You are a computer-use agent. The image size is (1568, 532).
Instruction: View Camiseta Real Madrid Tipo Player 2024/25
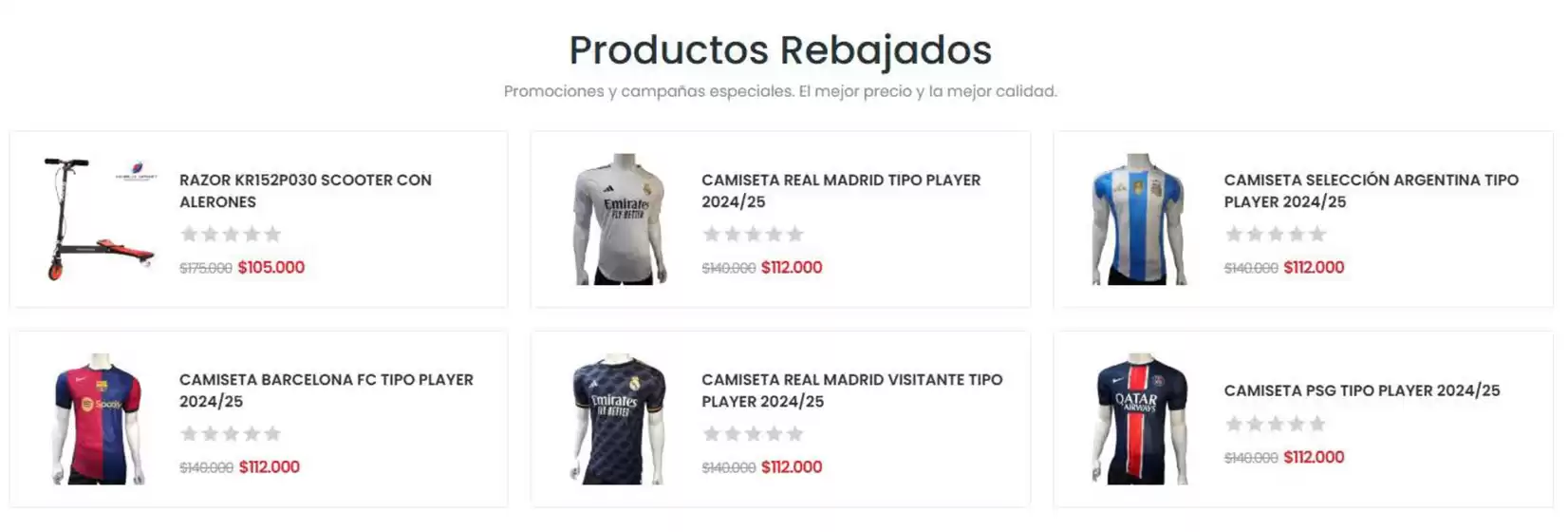840,190
